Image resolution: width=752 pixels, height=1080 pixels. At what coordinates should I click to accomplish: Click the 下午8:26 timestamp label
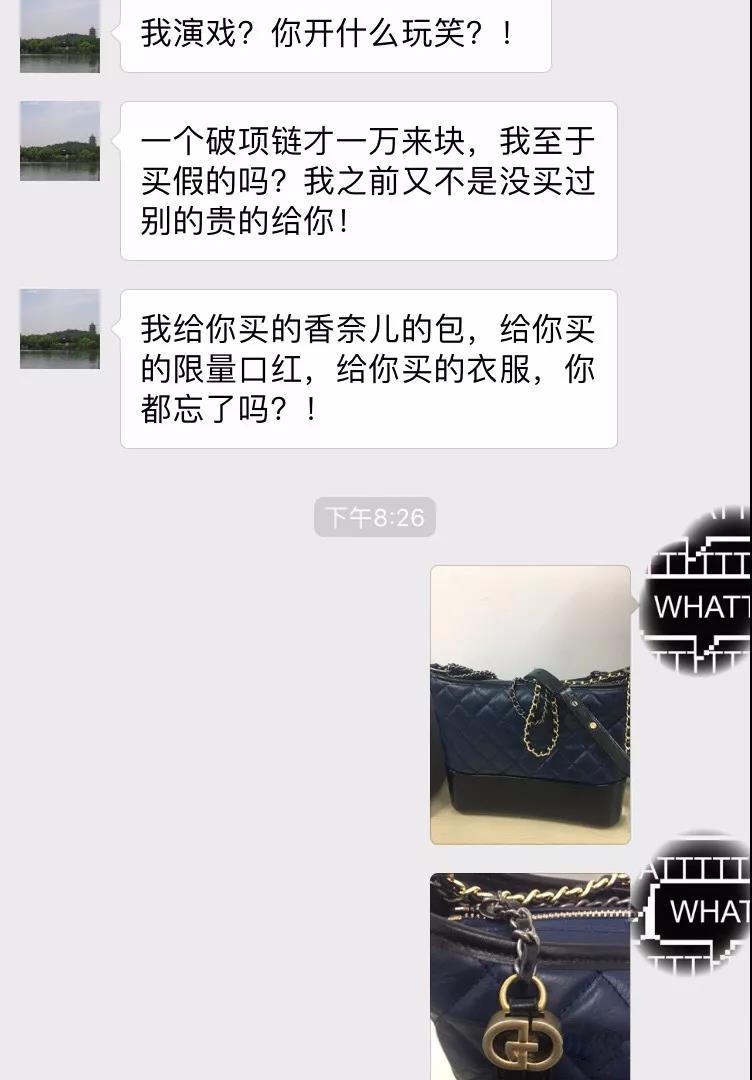click(x=375, y=517)
